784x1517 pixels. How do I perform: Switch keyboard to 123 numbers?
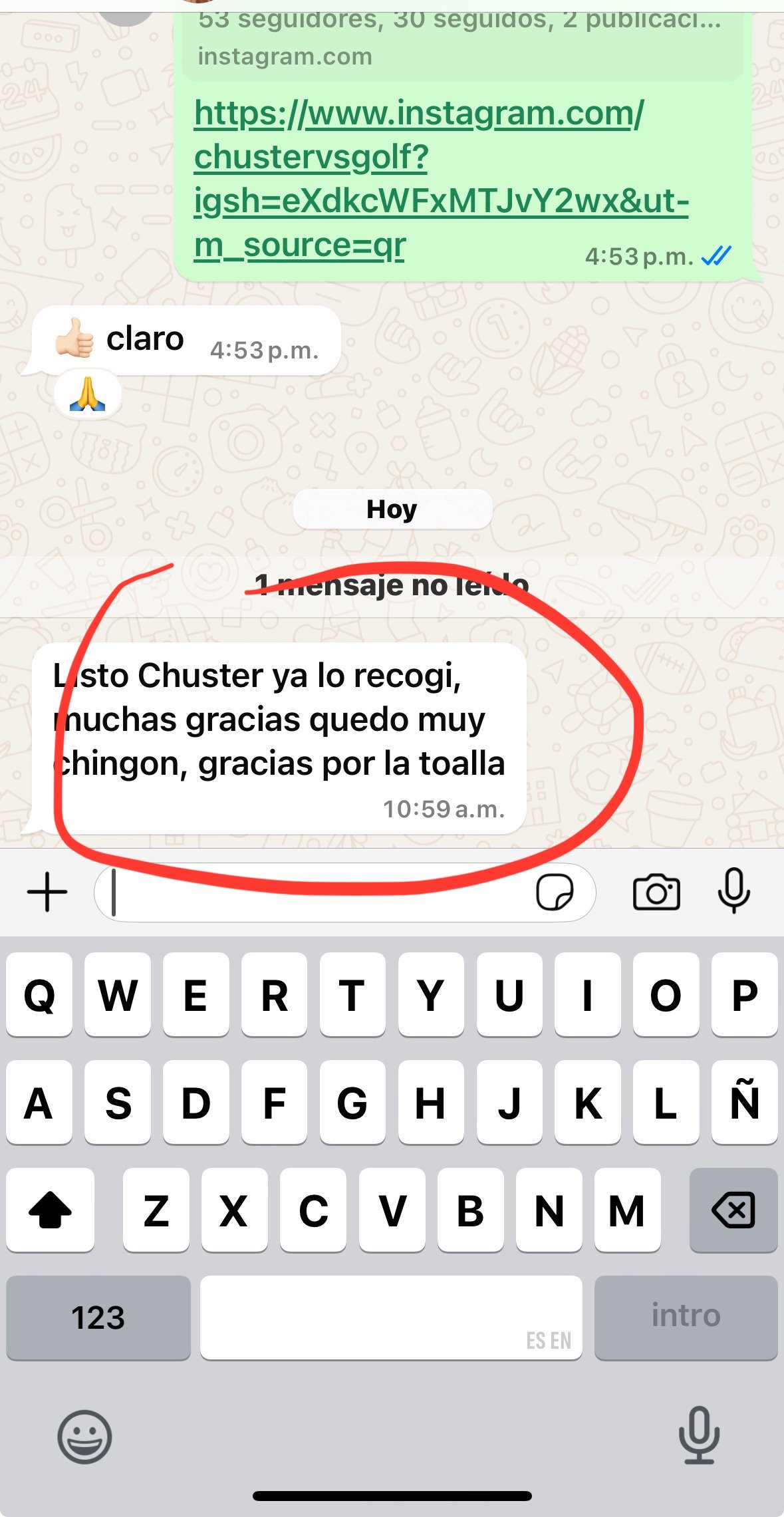[x=98, y=1317]
